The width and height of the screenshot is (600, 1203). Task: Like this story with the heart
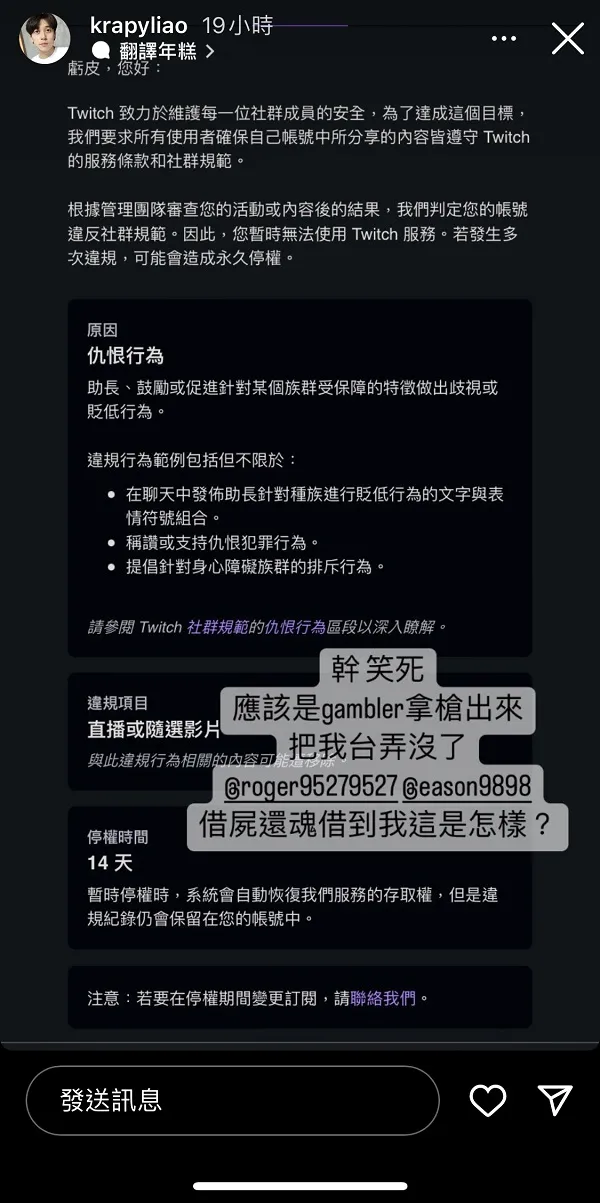tap(487, 1100)
